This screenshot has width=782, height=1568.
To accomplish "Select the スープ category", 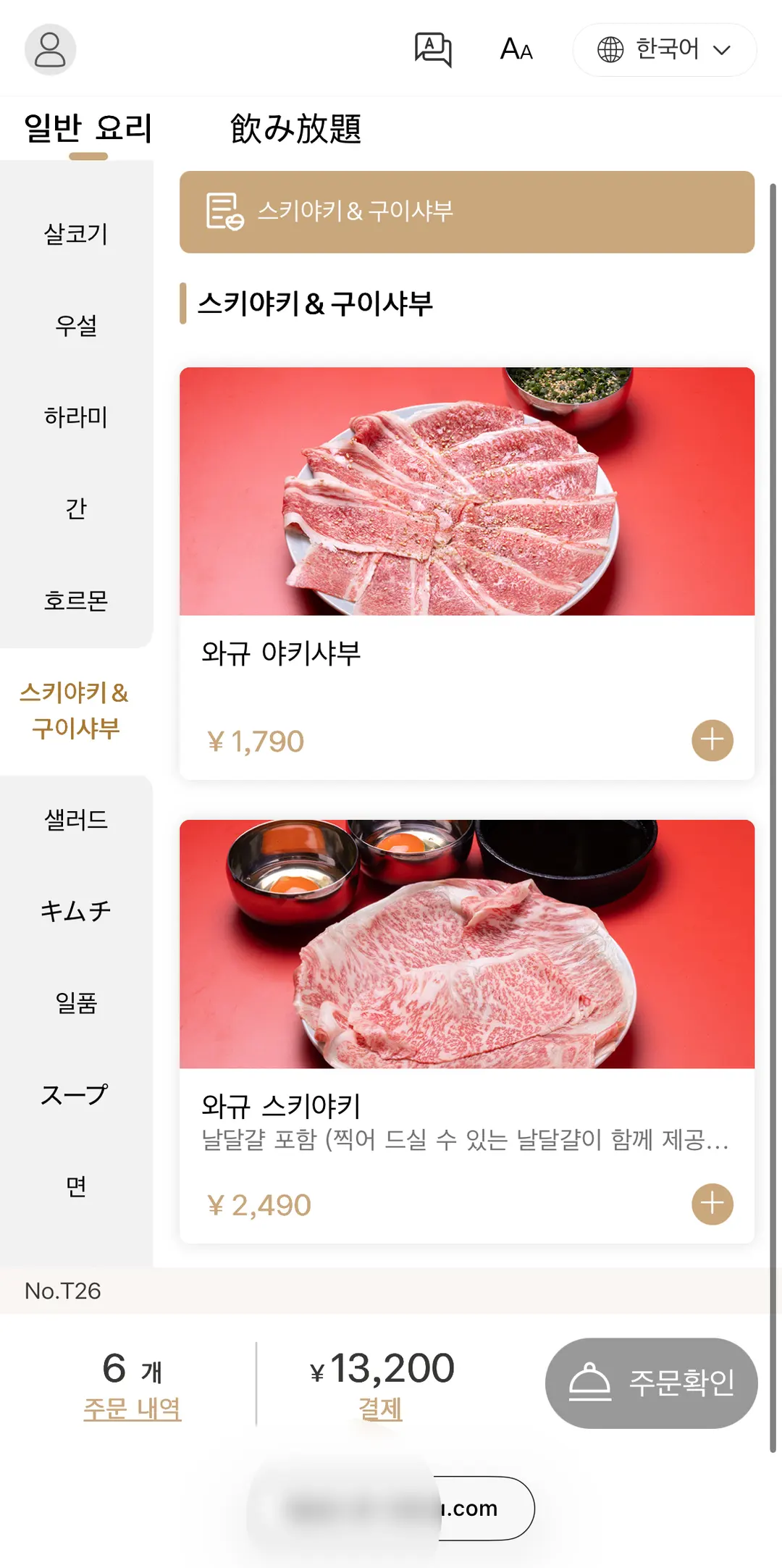I will point(76,1094).
